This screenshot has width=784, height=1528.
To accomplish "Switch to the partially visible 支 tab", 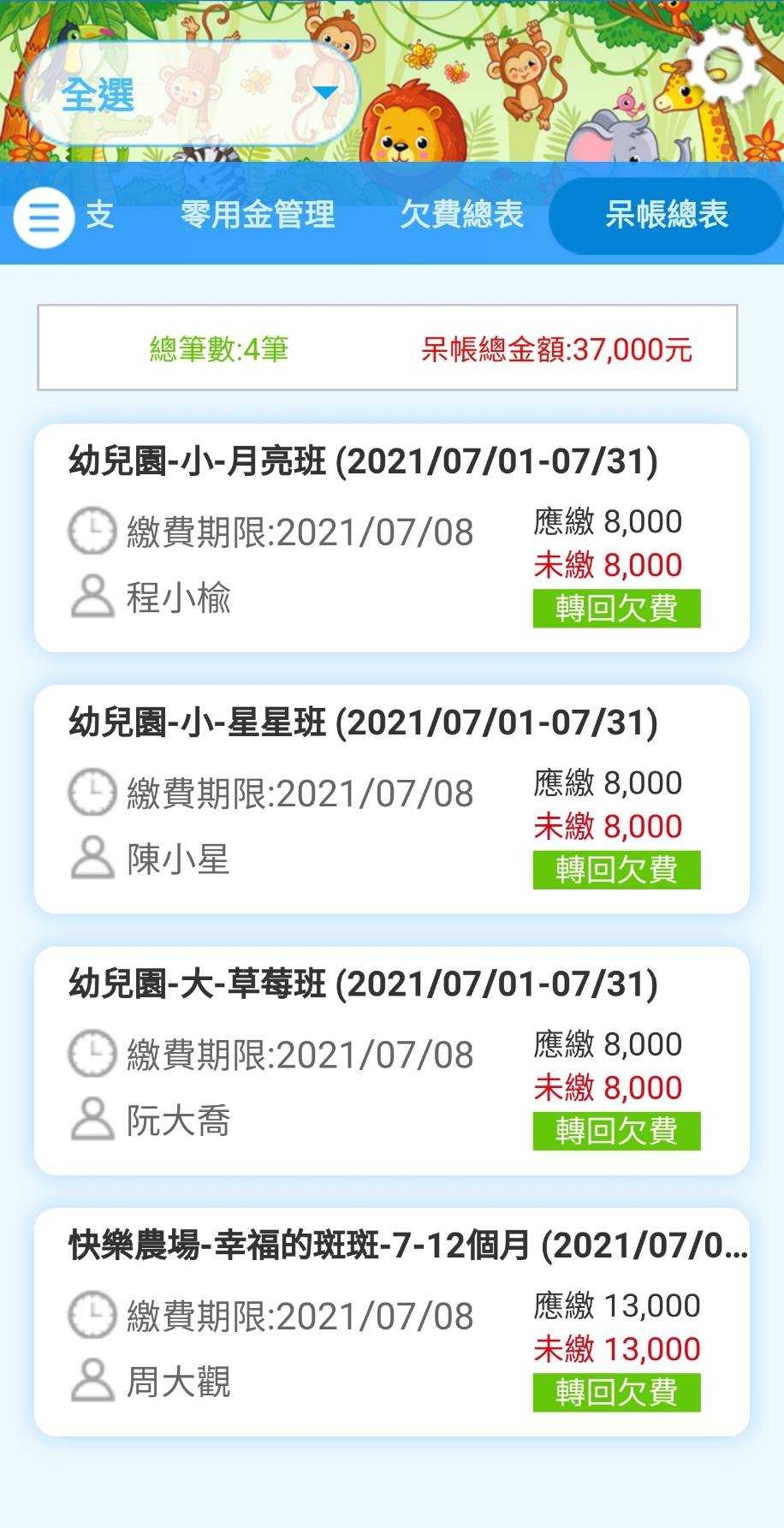I will [x=100, y=214].
